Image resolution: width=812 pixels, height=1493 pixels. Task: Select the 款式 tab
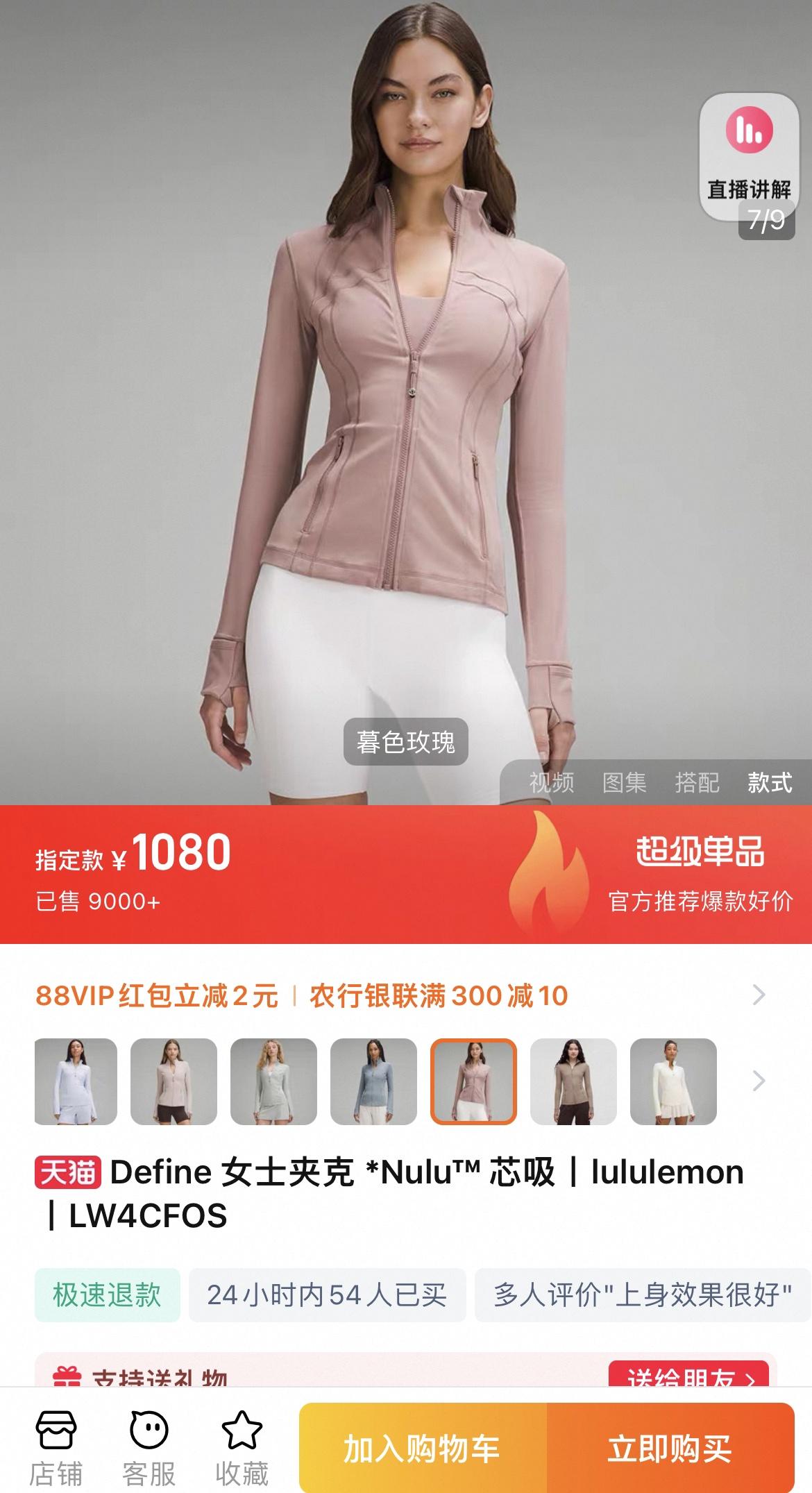pos(770,782)
